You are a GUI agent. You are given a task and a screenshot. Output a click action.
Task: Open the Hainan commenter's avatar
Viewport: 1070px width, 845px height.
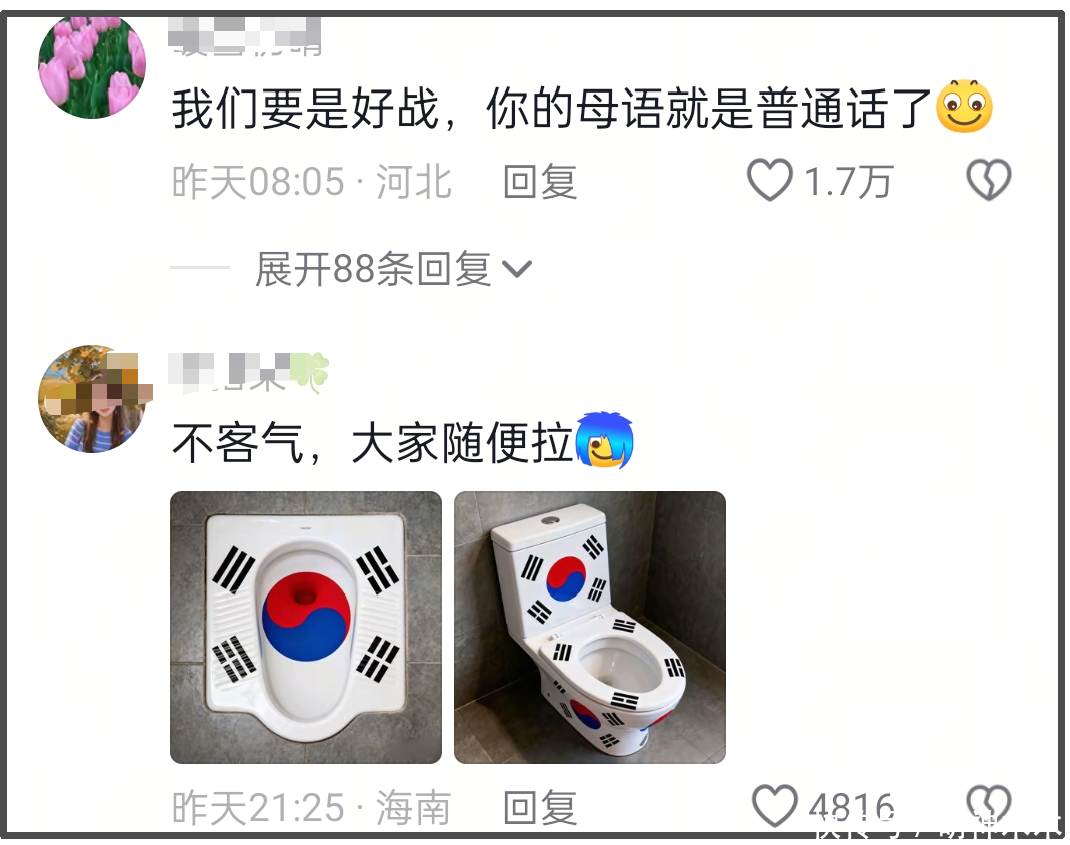(x=92, y=399)
